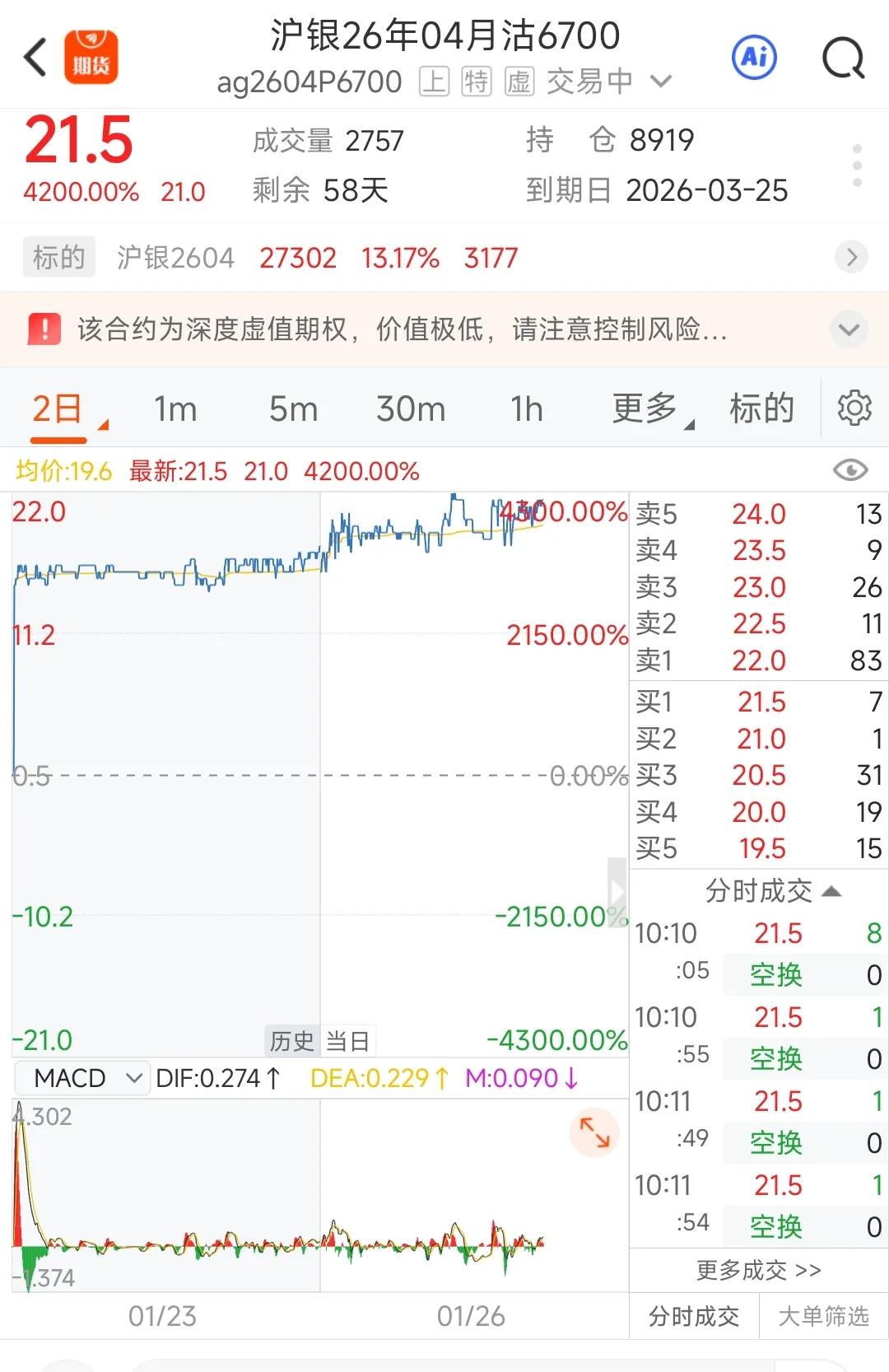Expand MACD panel to fullscreen with orange icon
The height and width of the screenshot is (1372, 889).
[594, 1132]
